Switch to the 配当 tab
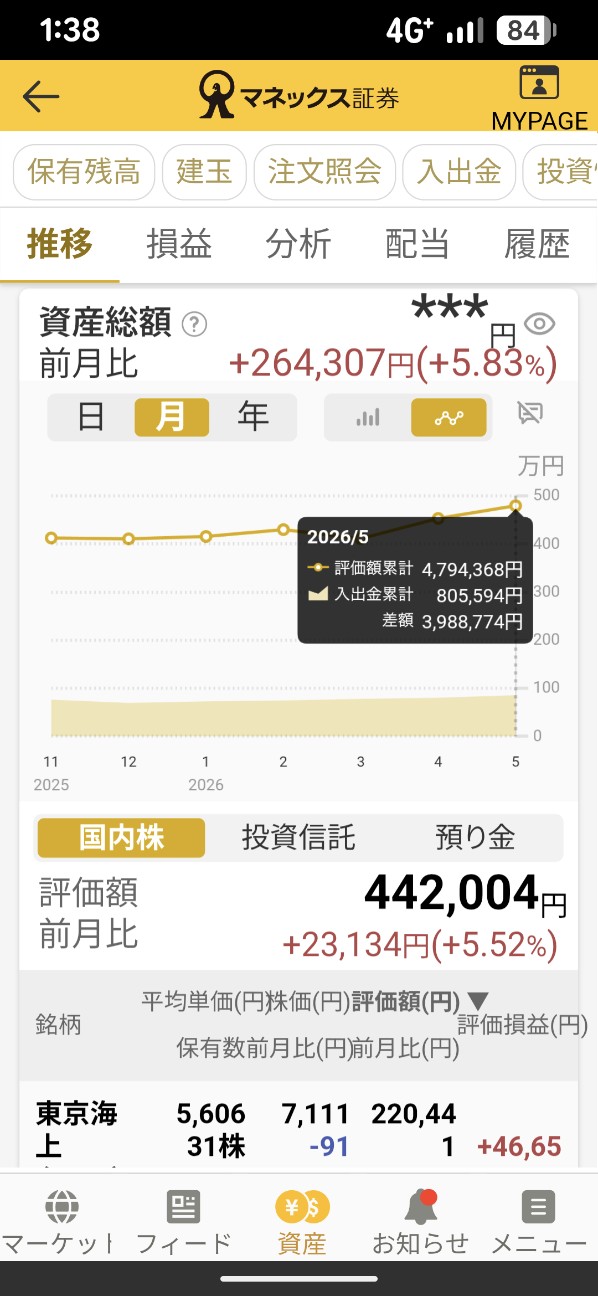The width and height of the screenshot is (598, 1296). pyautogui.click(x=418, y=244)
